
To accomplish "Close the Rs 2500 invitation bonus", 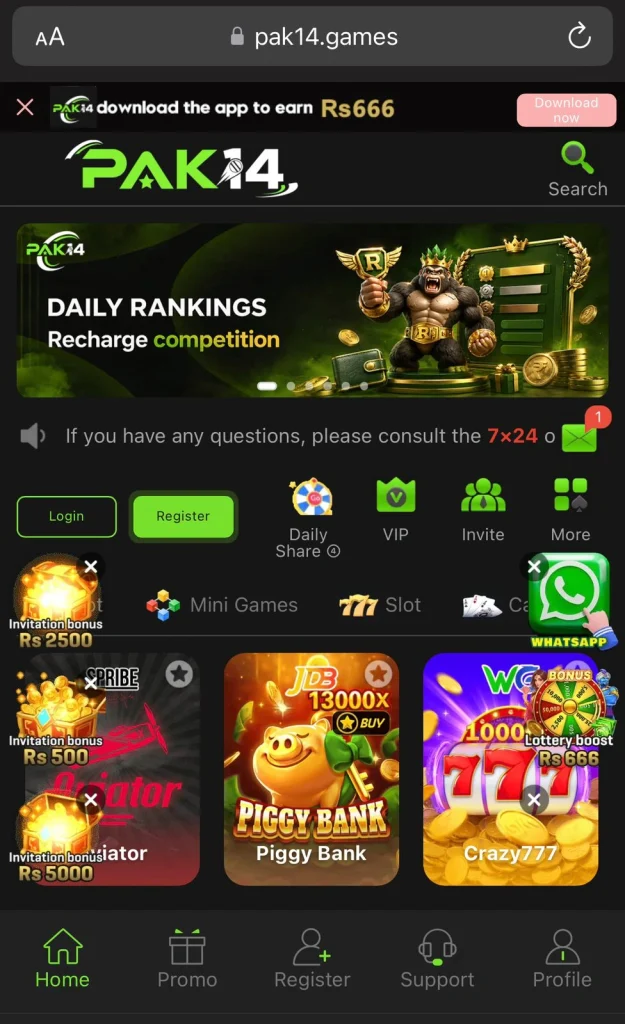I will click(x=91, y=566).
